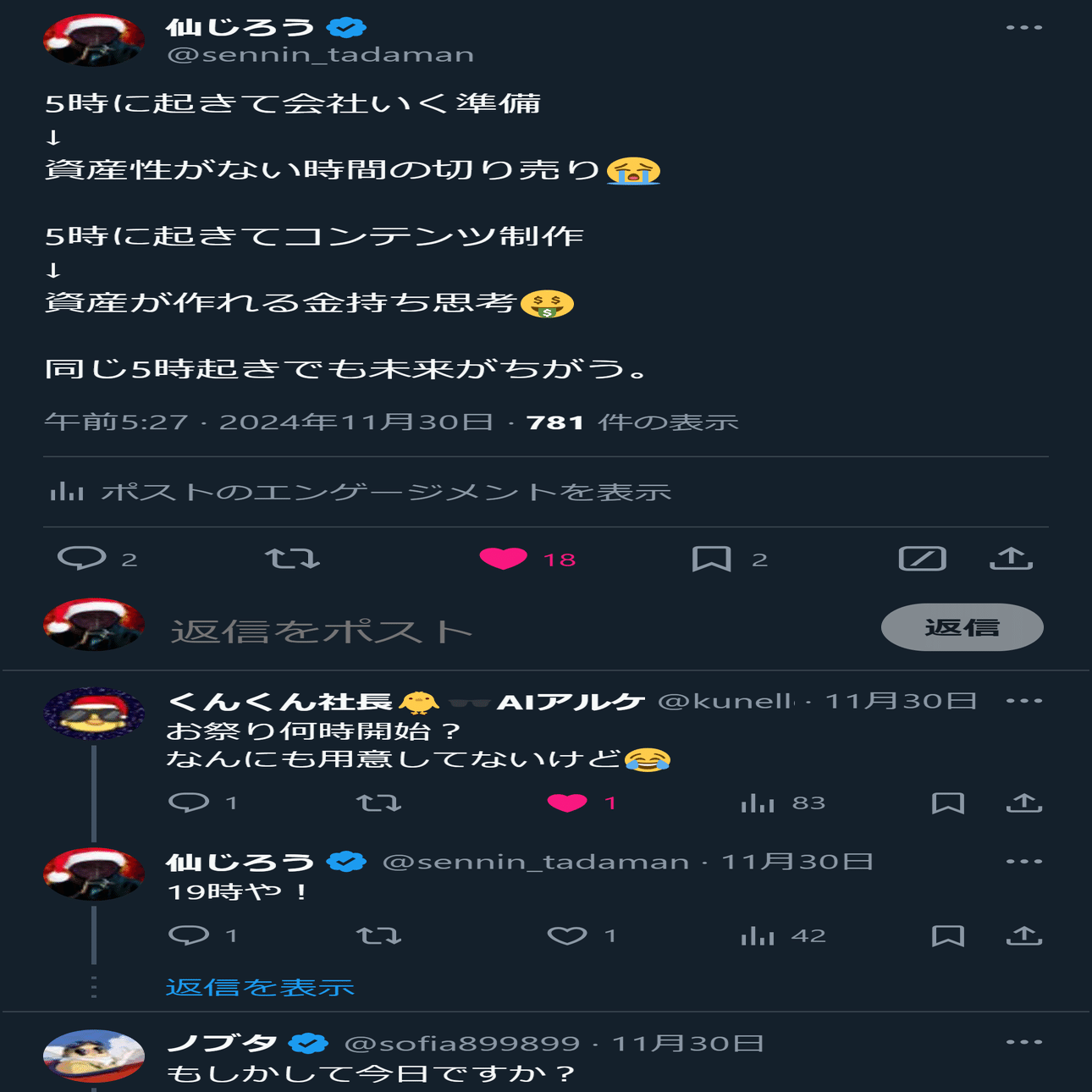The height and width of the screenshot is (1092, 1092).
Task: Open overflow menu on ノブタ's reply
Action: [x=1023, y=1043]
